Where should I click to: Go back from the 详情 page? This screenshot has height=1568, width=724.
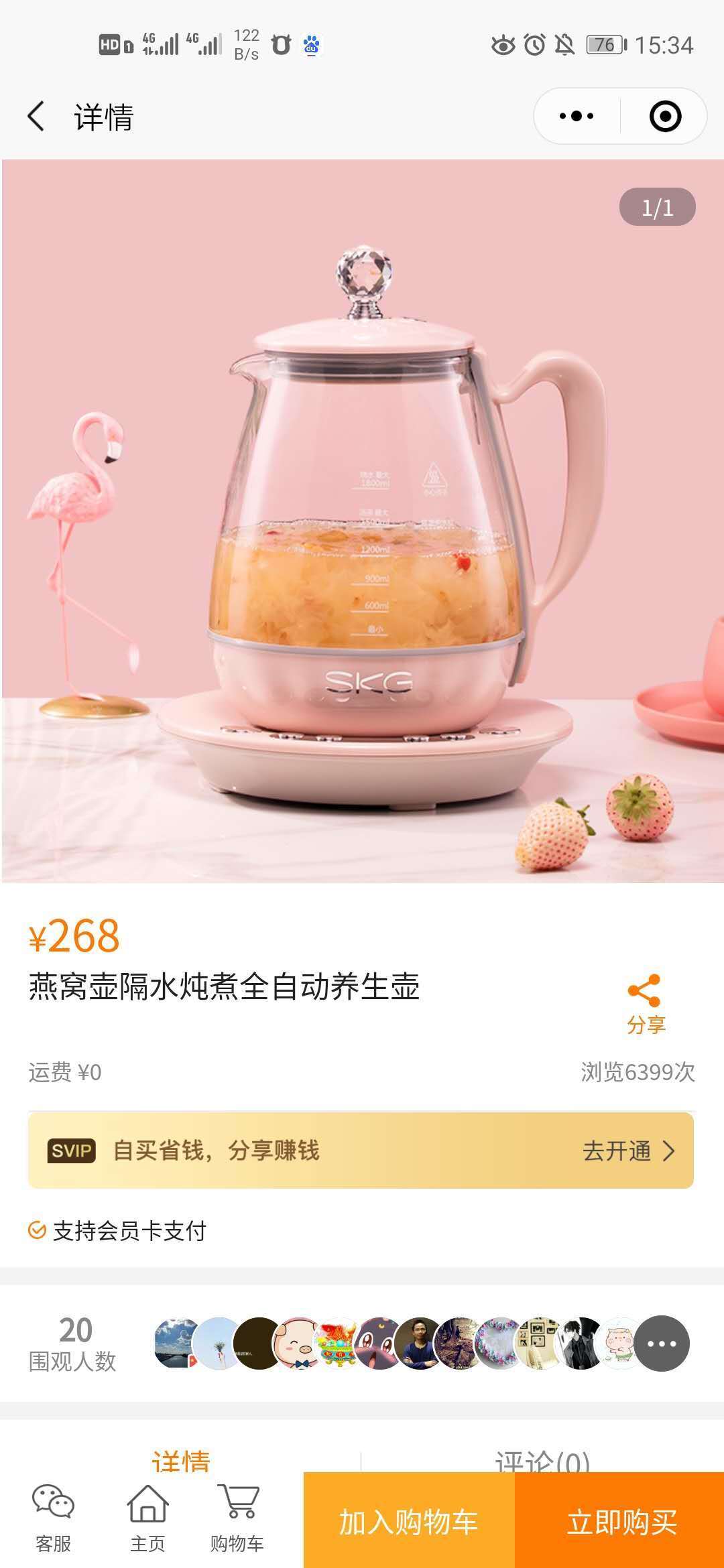(x=37, y=117)
